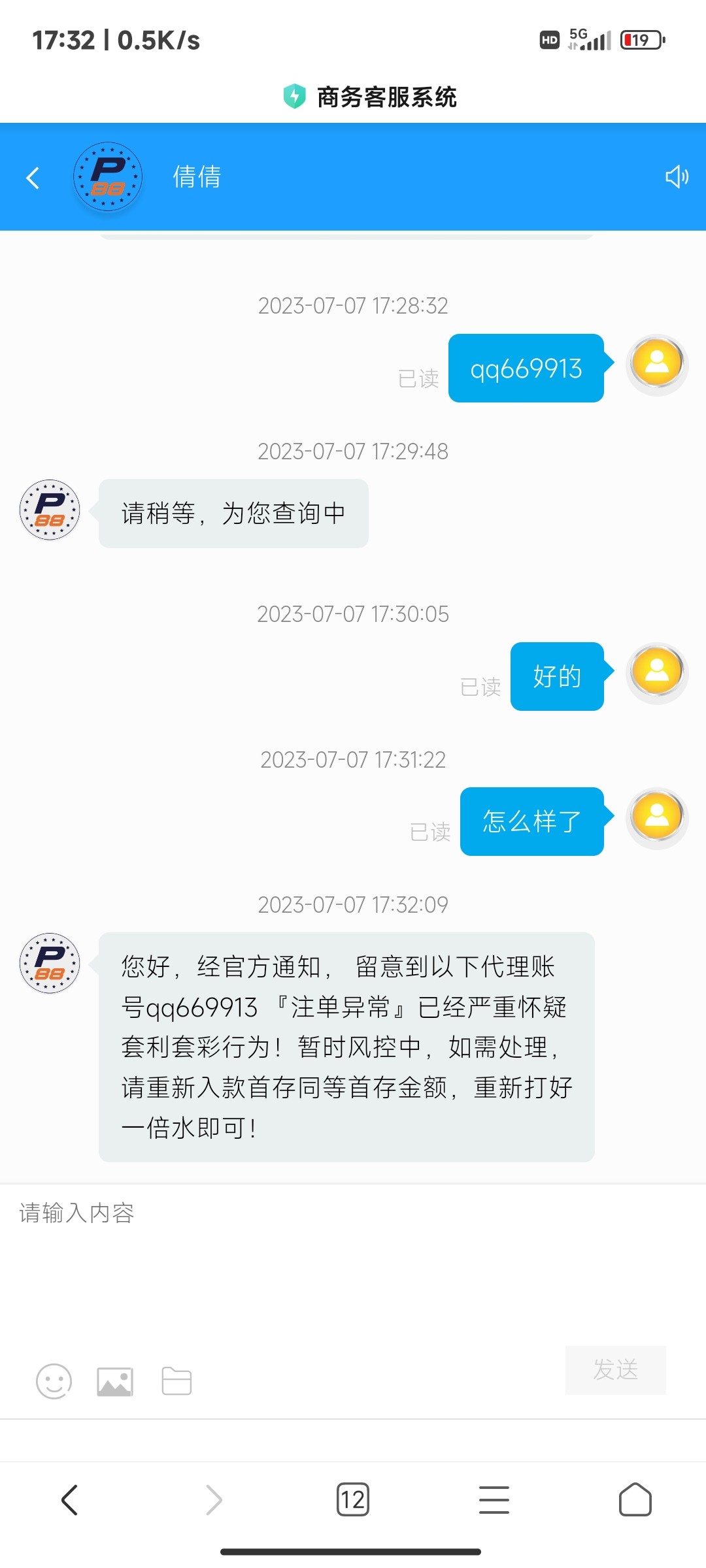Open the browser menu
The image size is (706, 1568).
point(494,1499)
